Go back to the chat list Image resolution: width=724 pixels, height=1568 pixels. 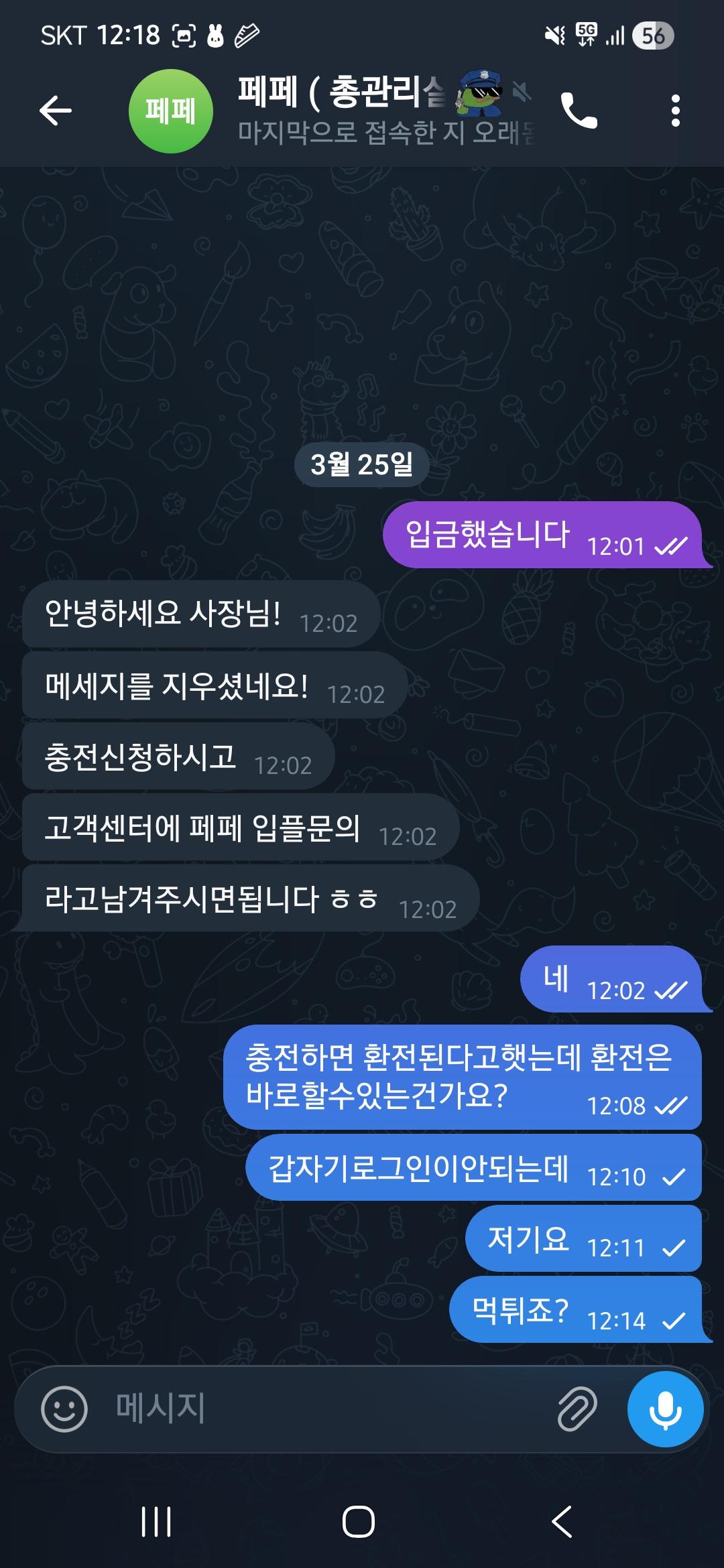point(56,111)
